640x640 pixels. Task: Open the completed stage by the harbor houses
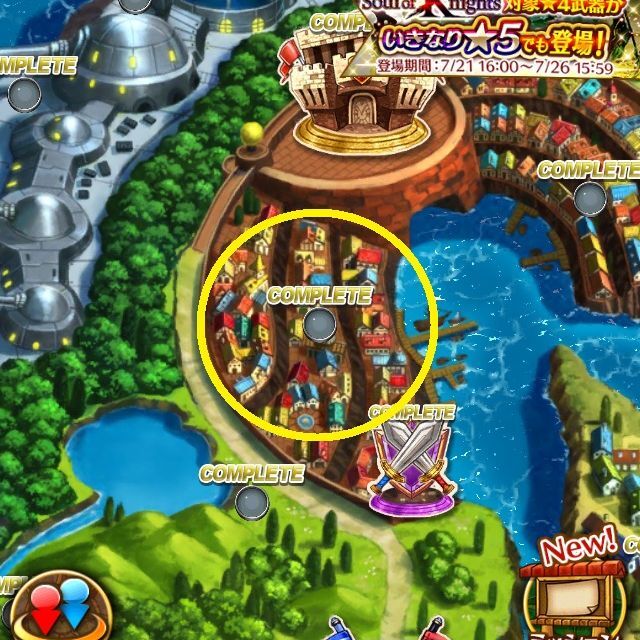[x=591, y=197]
